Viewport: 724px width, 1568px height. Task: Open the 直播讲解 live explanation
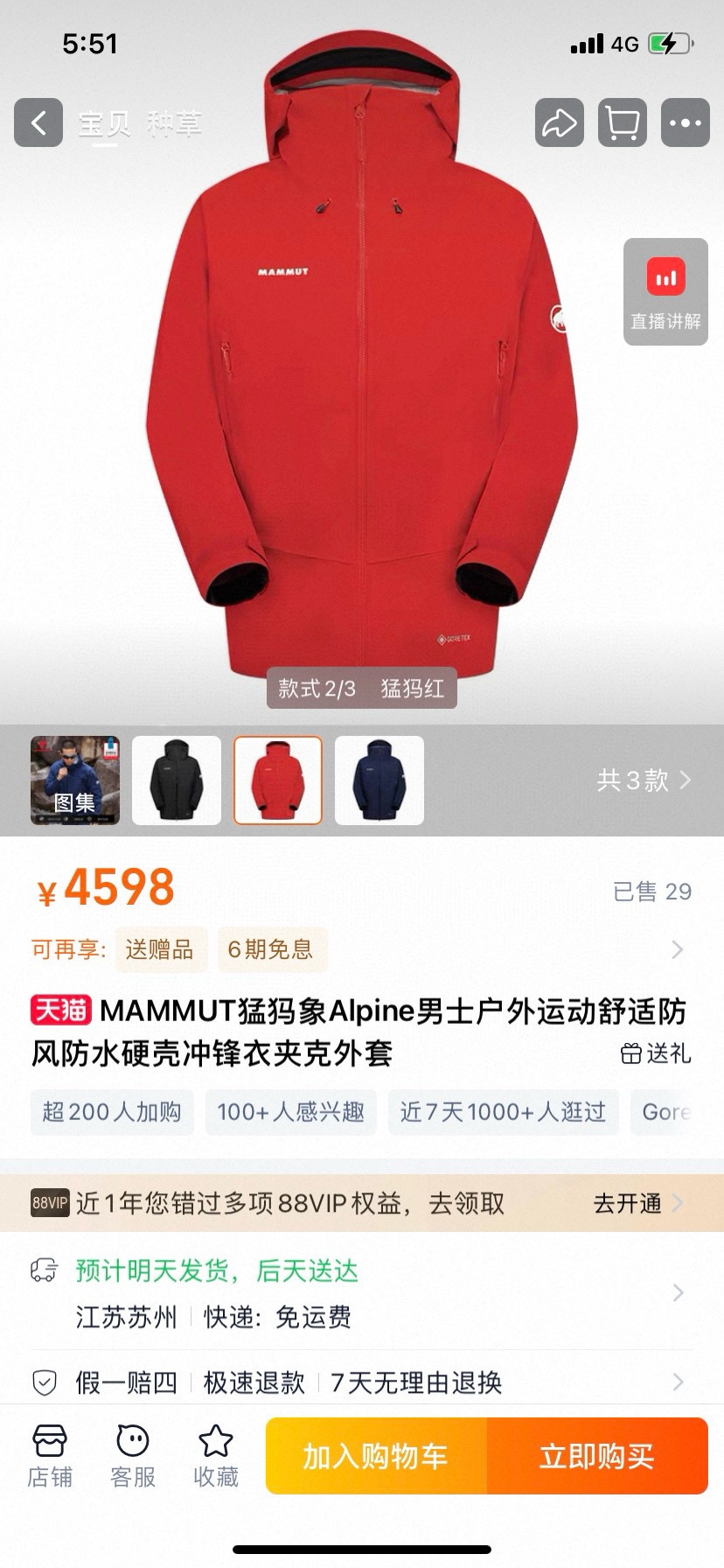pyautogui.click(x=665, y=291)
